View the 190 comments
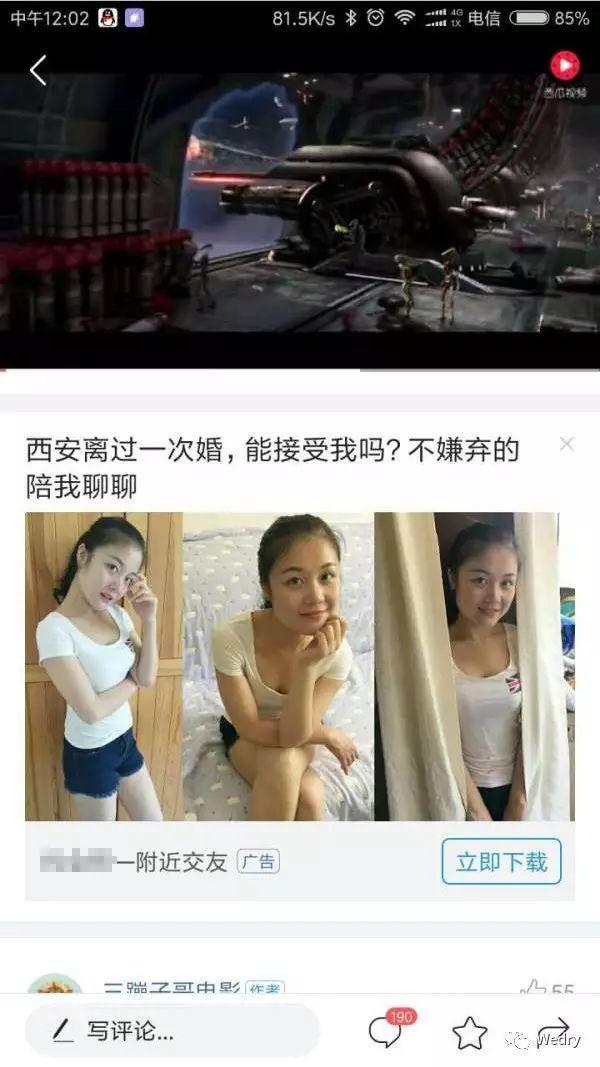Screen dimensions: 600x1067 385,1031
